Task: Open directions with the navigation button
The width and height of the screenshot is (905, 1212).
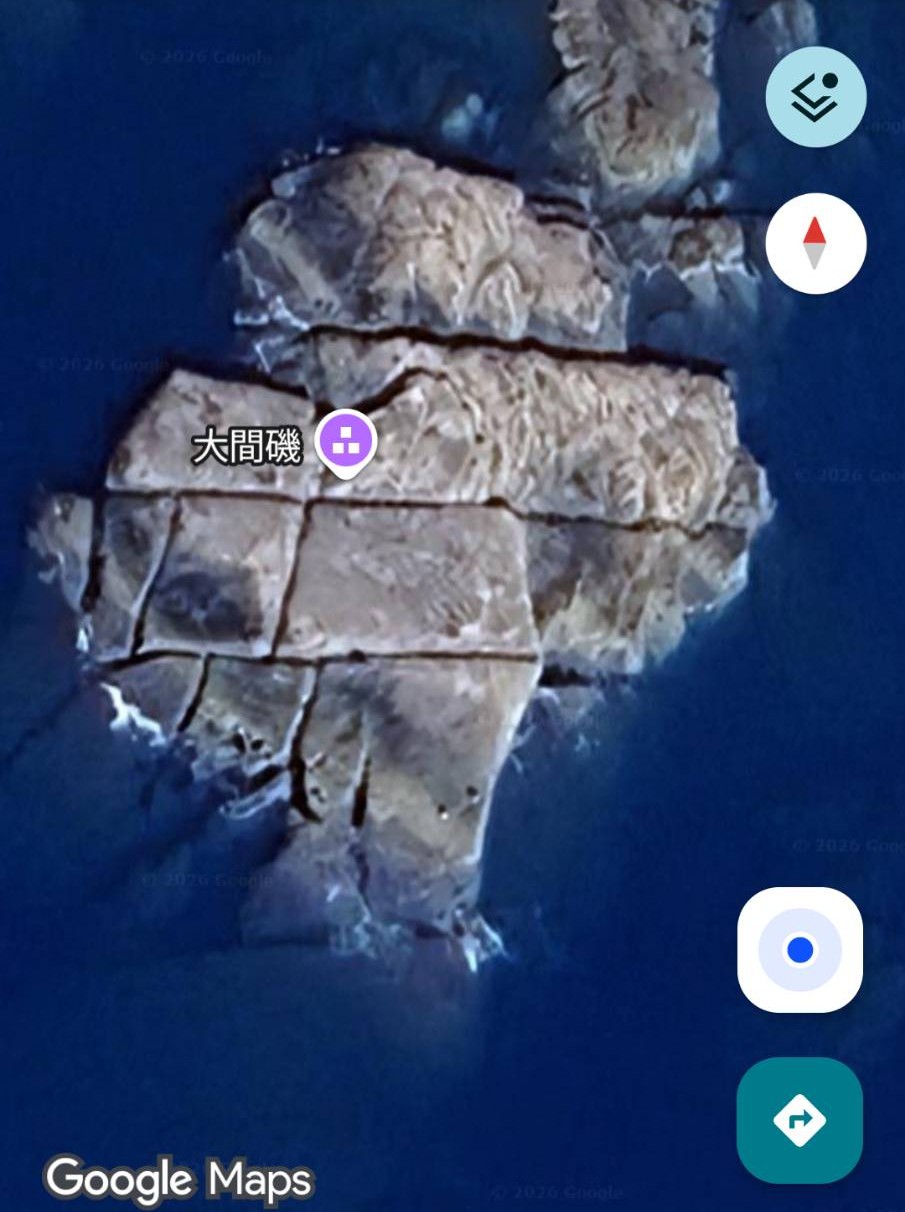Action: pyautogui.click(x=800, y=1119)
